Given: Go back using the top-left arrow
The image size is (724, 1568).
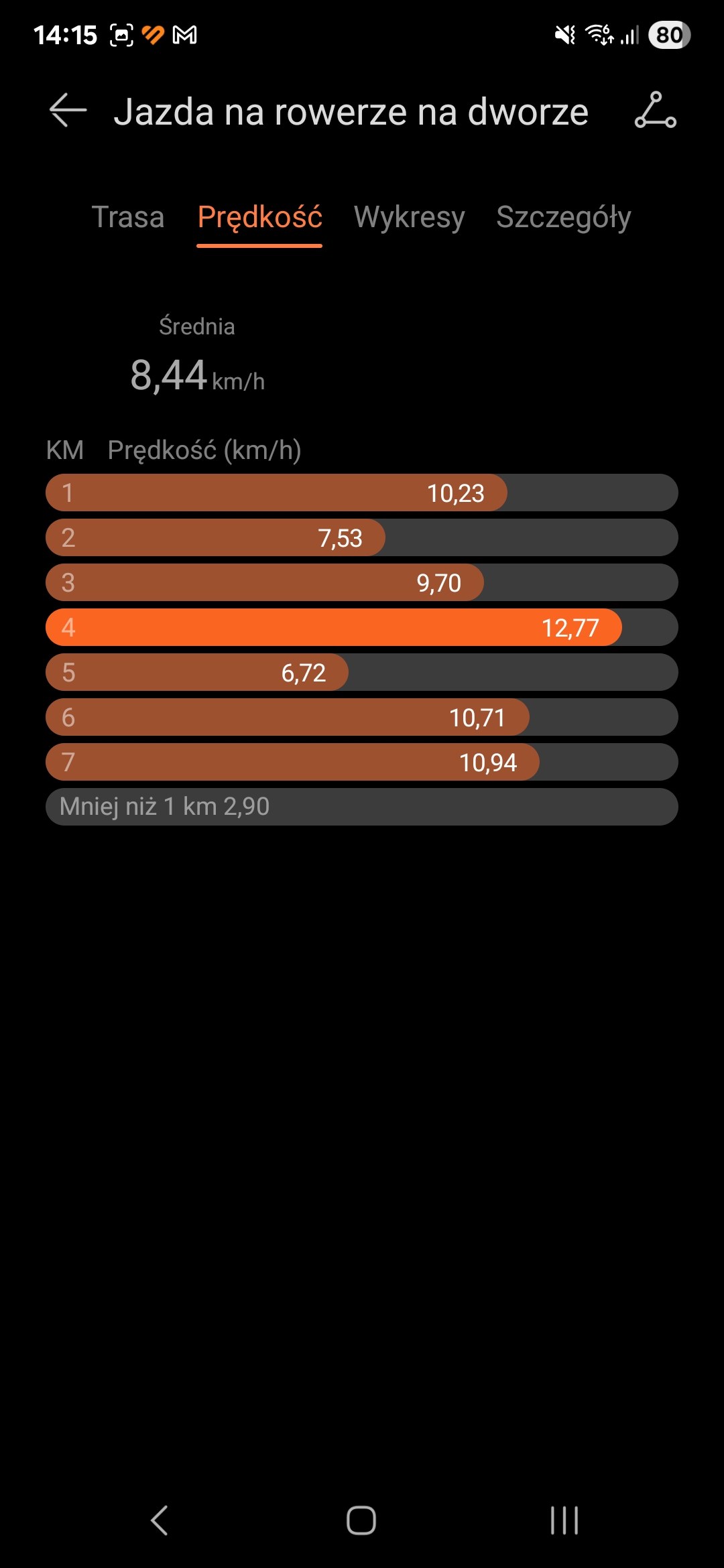Looking at the screenshot, I should click(68, 111).
